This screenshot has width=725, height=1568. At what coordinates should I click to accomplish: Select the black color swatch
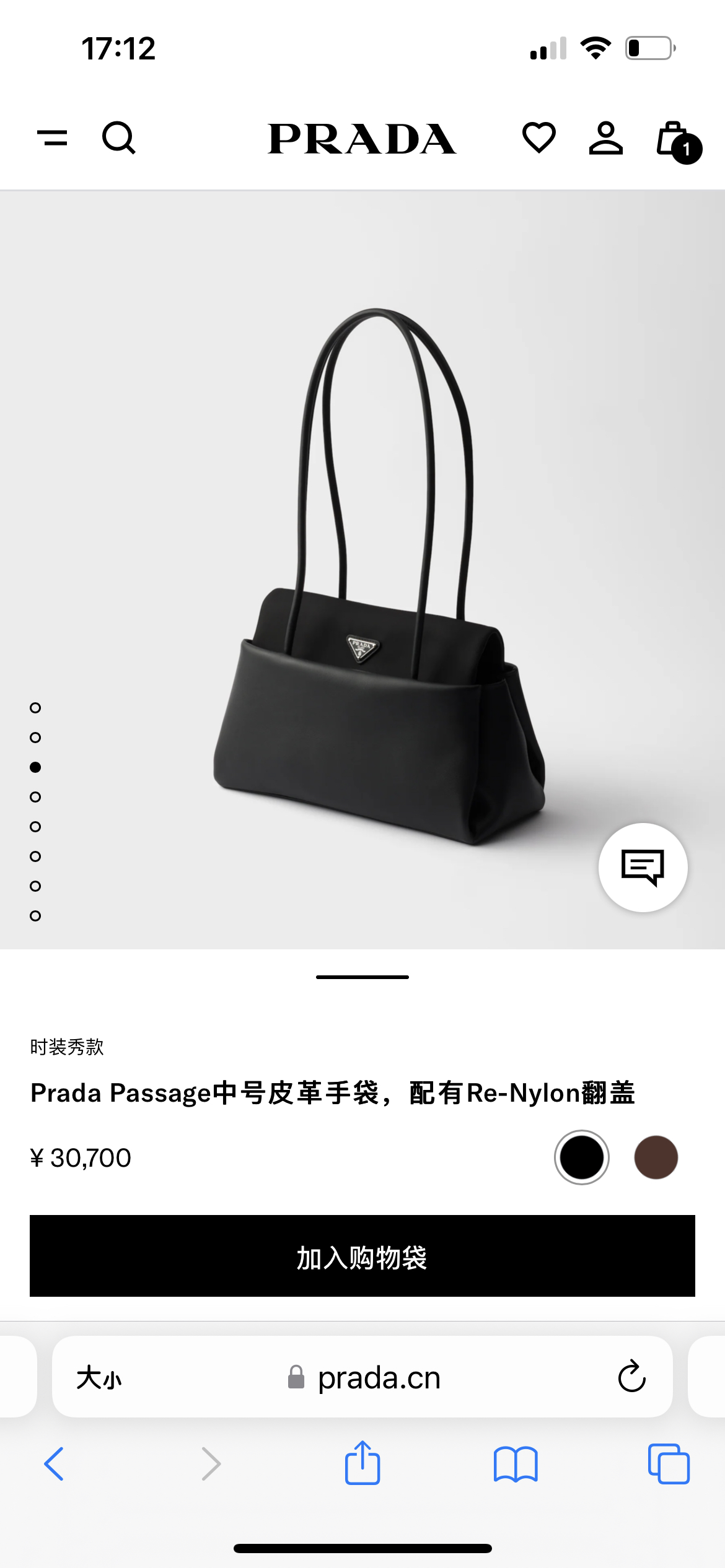581,1157
